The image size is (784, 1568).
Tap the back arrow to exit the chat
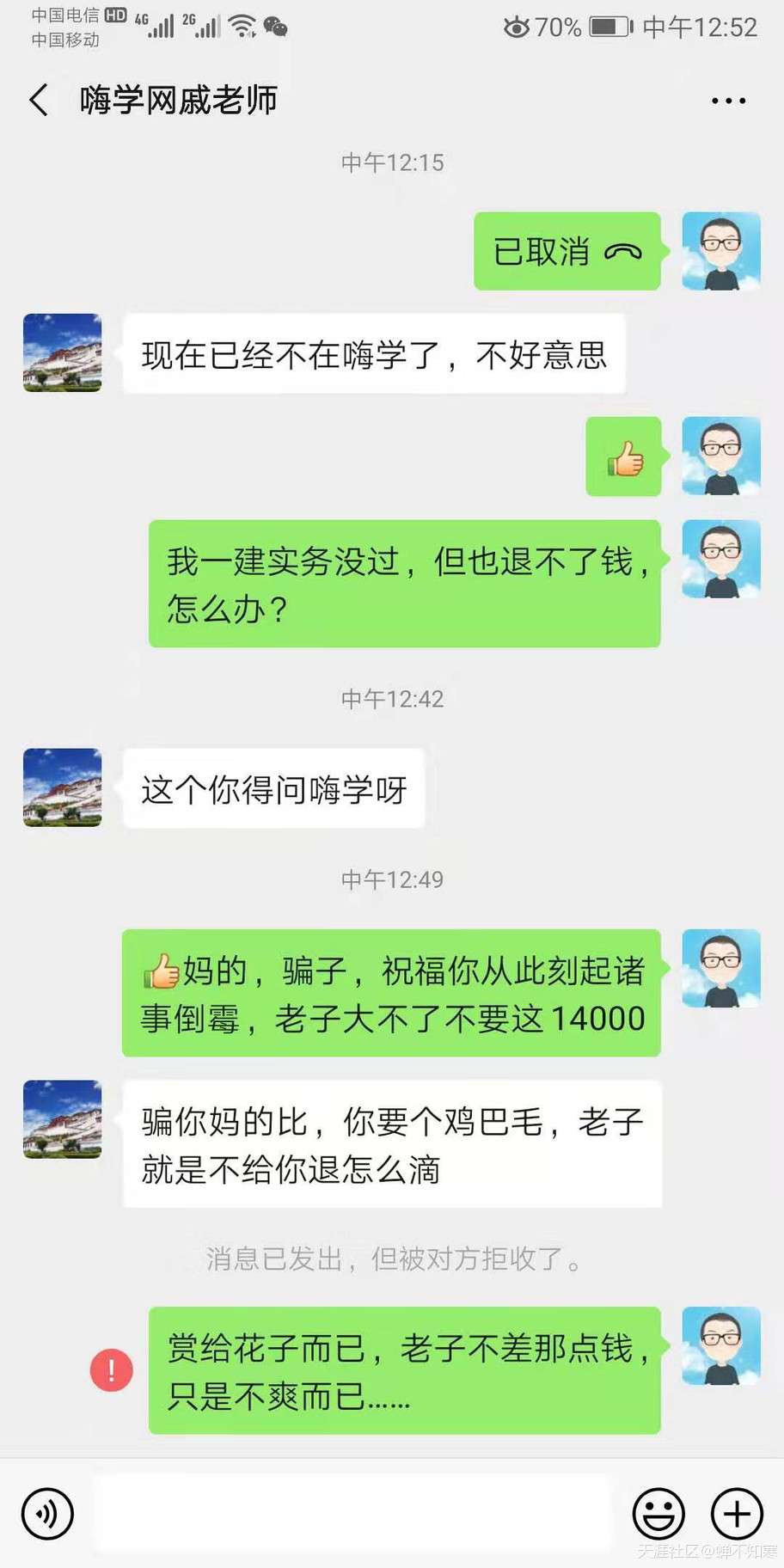pos(38,99)
